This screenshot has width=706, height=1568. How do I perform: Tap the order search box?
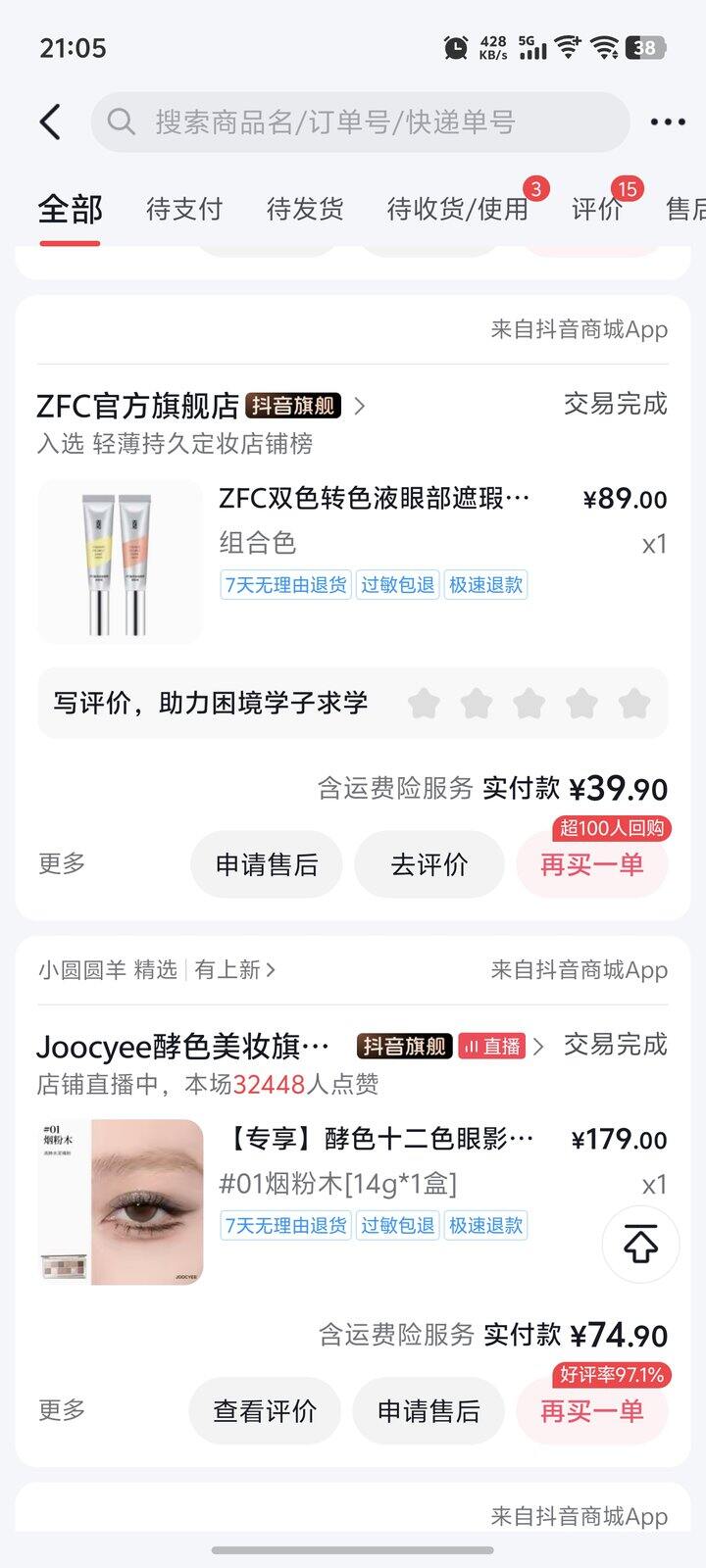(x=360, y=122)
